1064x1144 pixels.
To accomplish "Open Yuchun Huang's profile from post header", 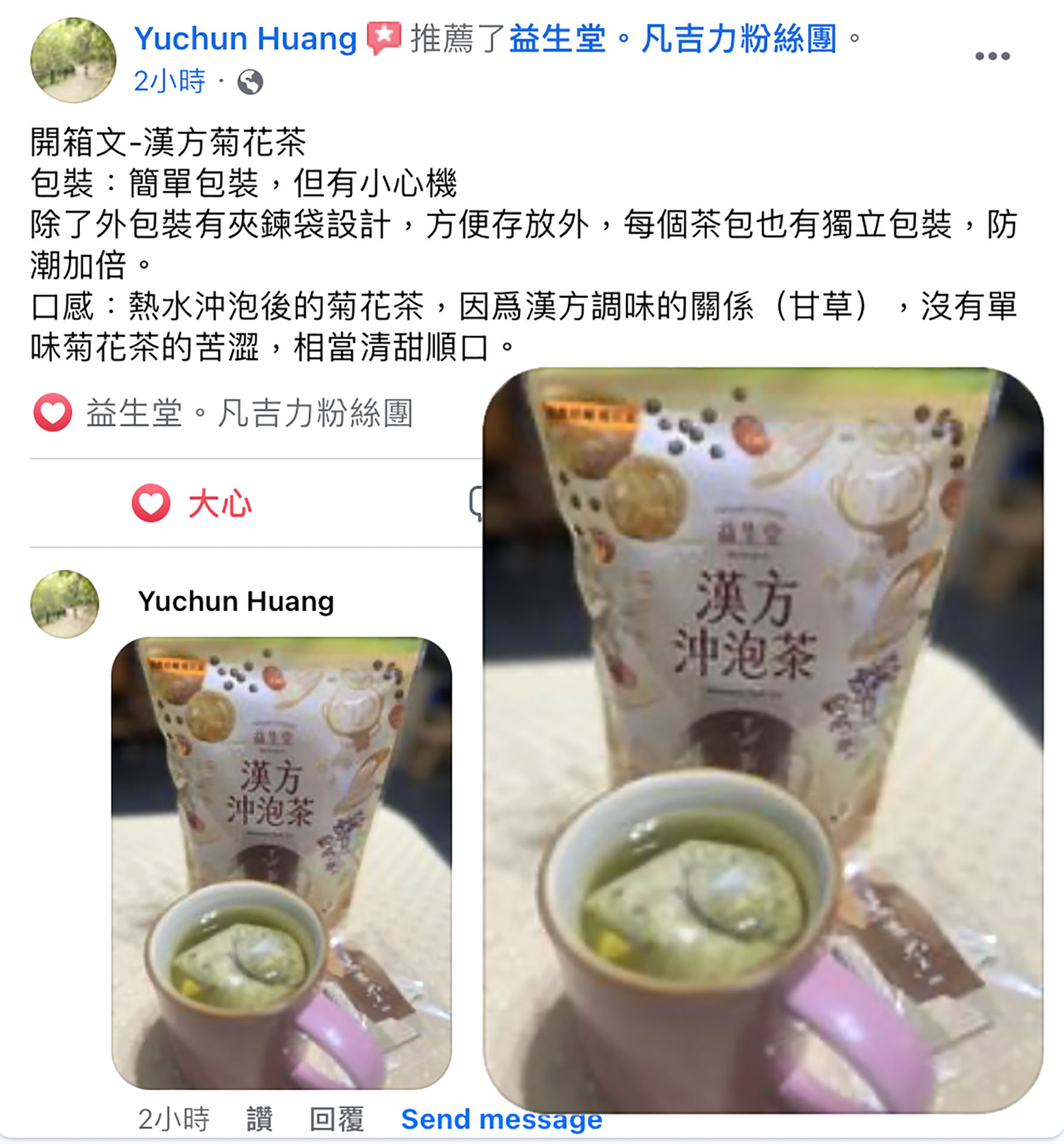I will [x=245, y=39].
